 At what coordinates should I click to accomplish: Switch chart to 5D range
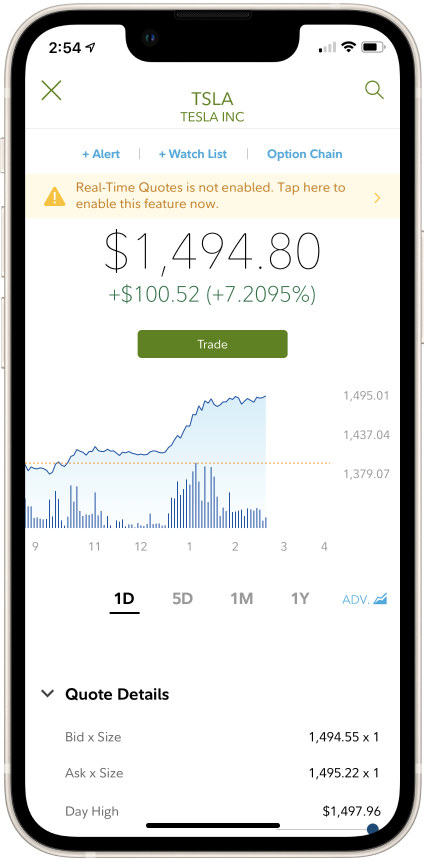183,599
